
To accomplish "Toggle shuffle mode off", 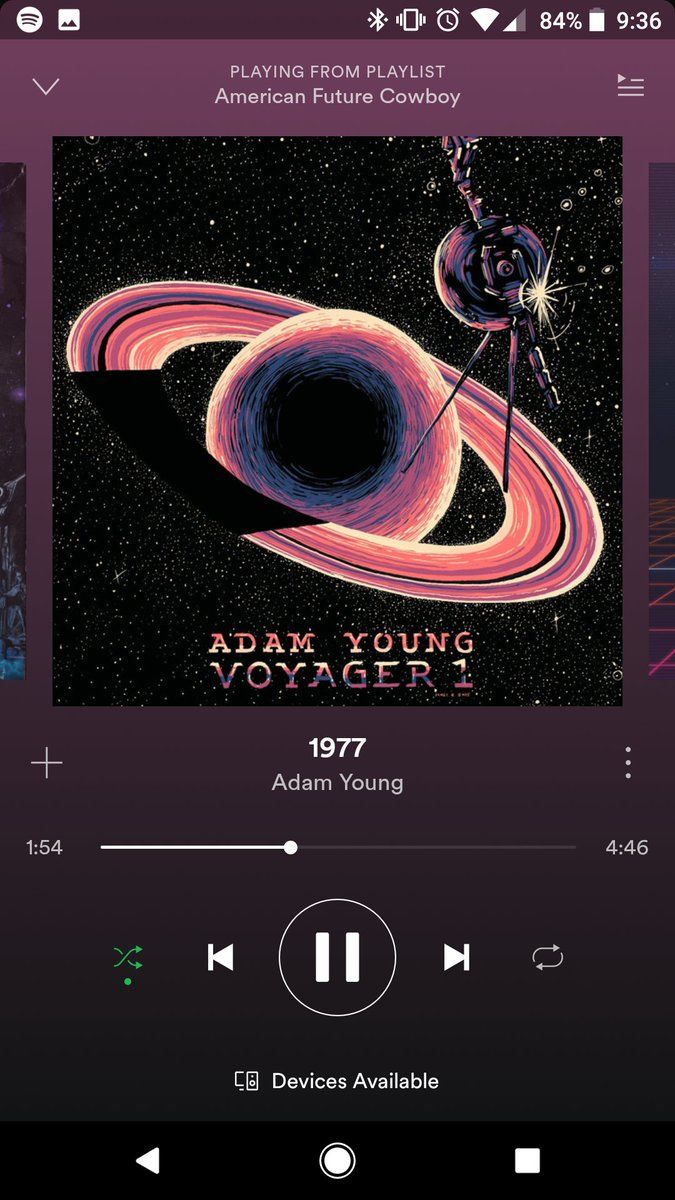I will click(128, 958).
